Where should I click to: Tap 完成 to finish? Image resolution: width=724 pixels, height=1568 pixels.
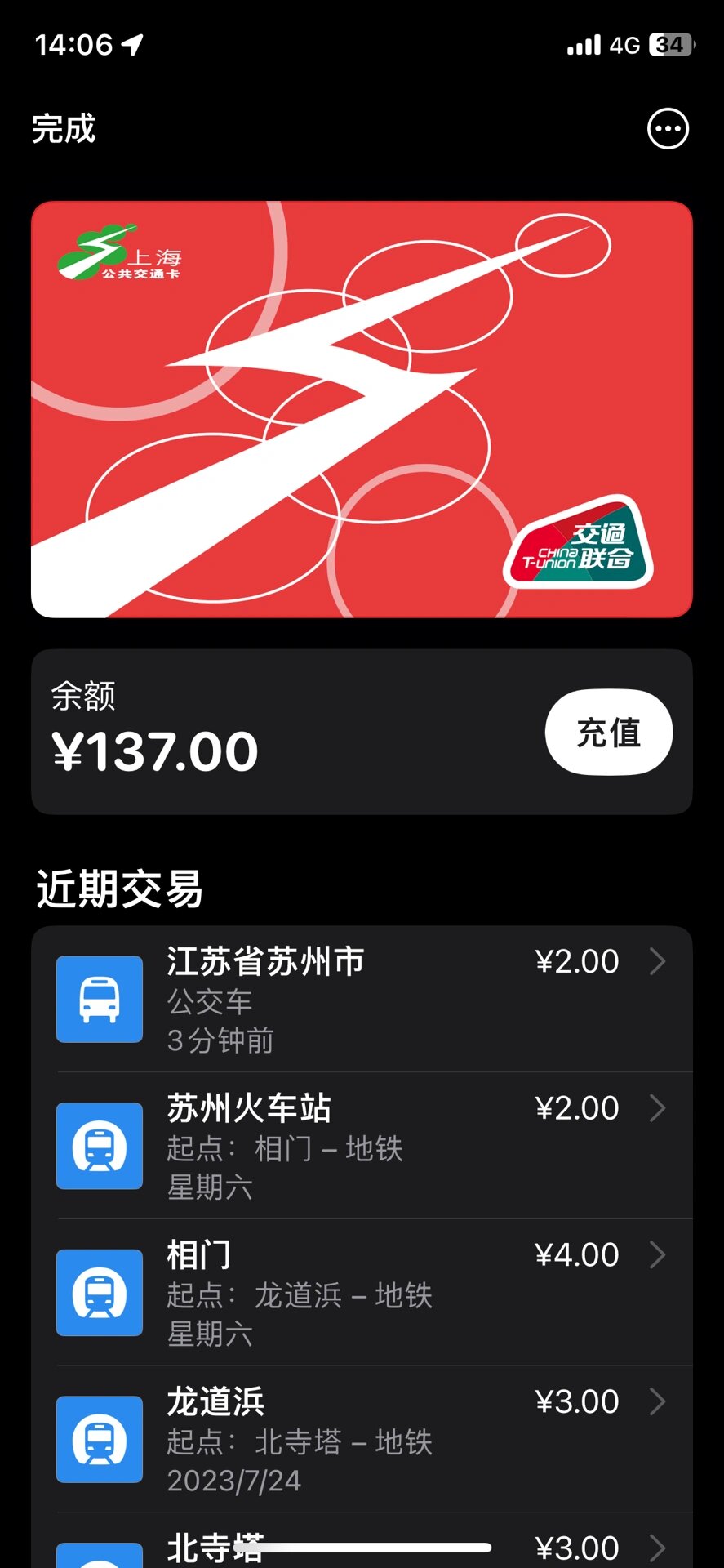(63, 128)
